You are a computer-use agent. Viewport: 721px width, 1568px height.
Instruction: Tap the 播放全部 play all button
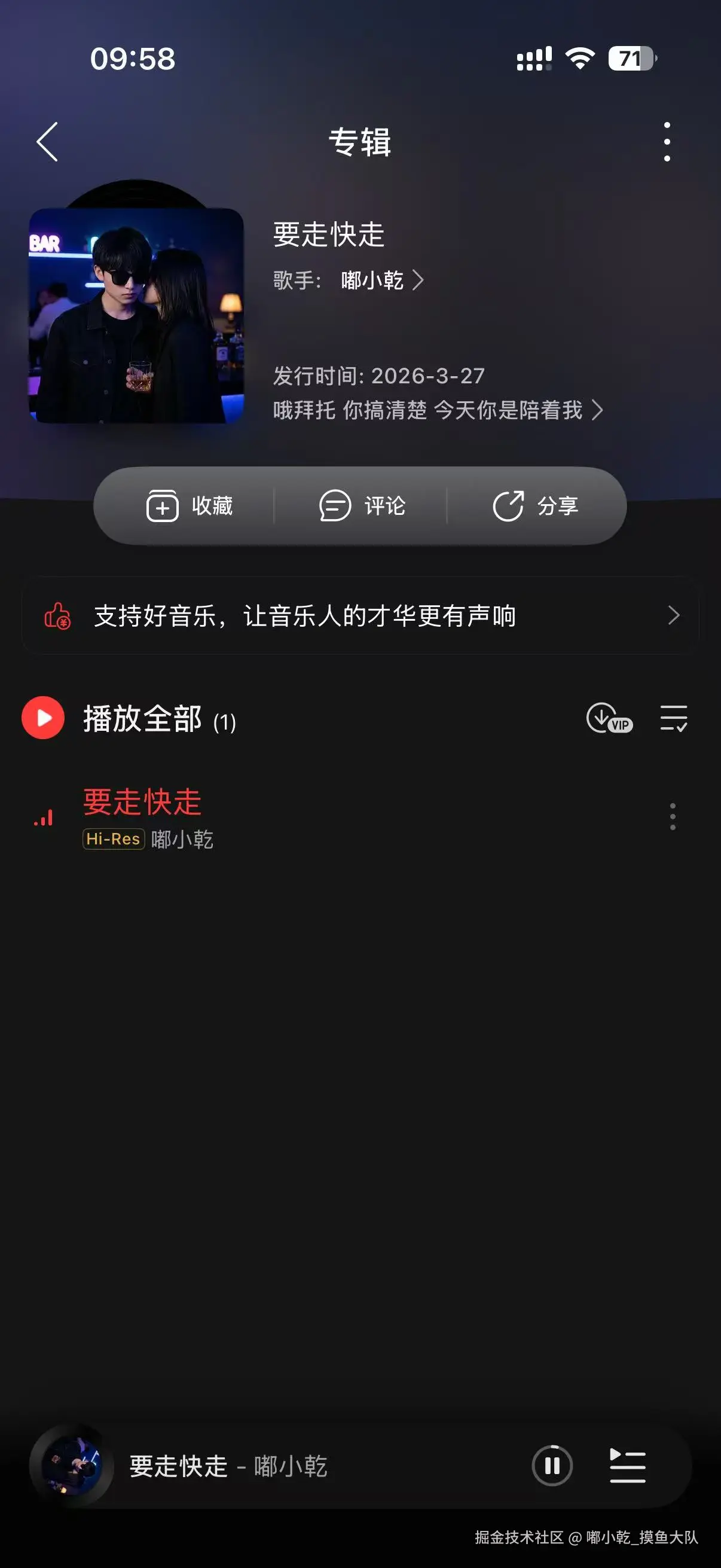143,718
